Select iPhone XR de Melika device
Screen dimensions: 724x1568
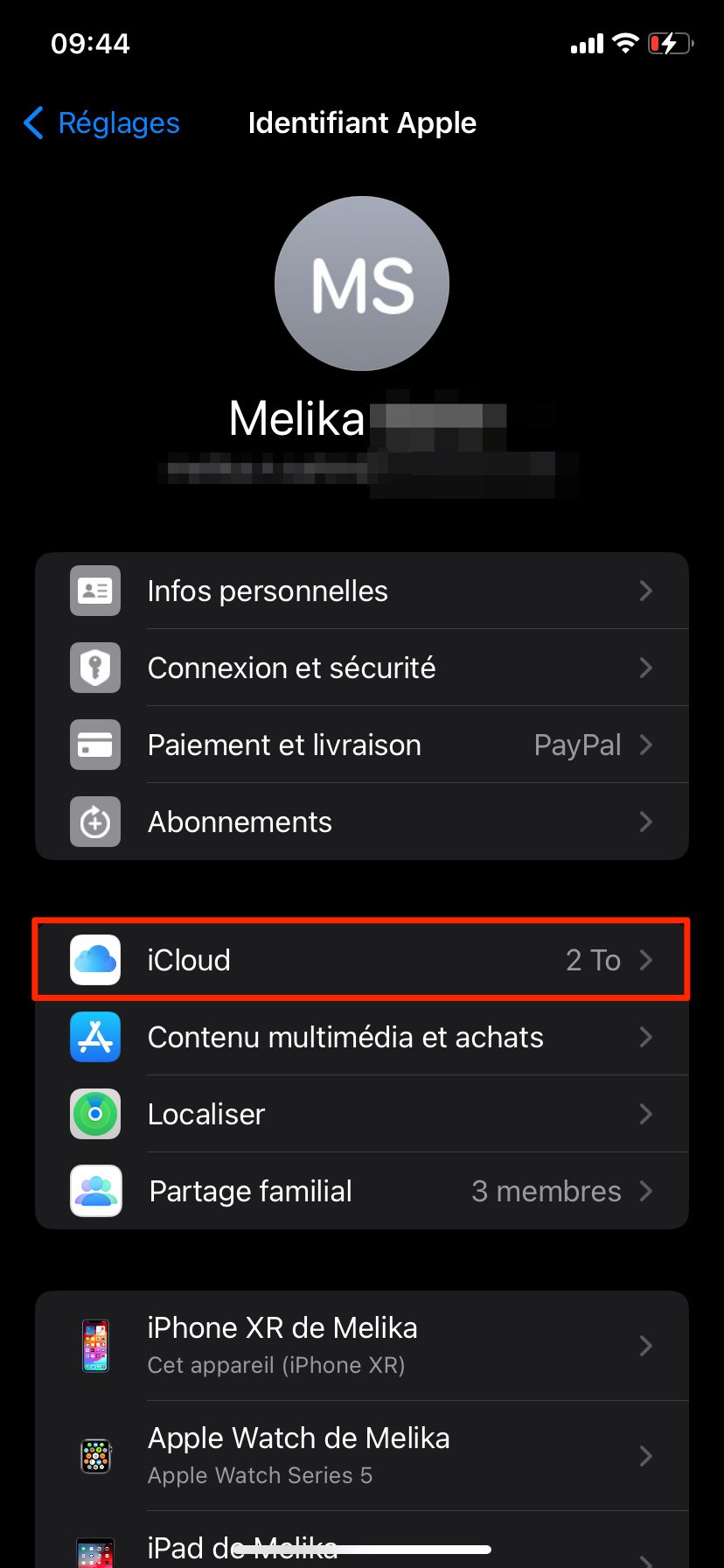click(362, 1345)
